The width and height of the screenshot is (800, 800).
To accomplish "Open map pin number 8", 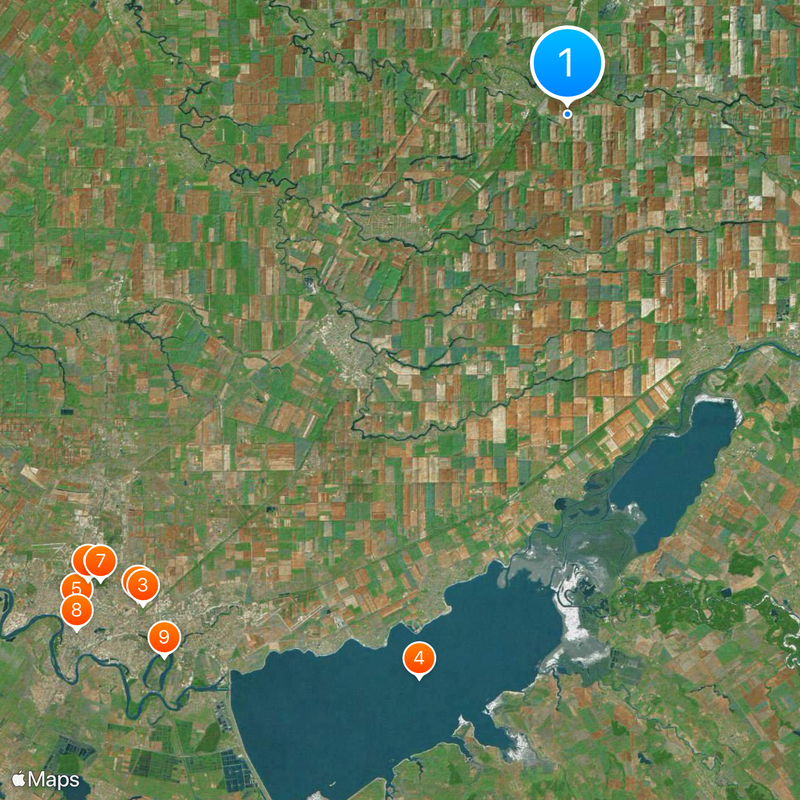I will coord(77,609).
